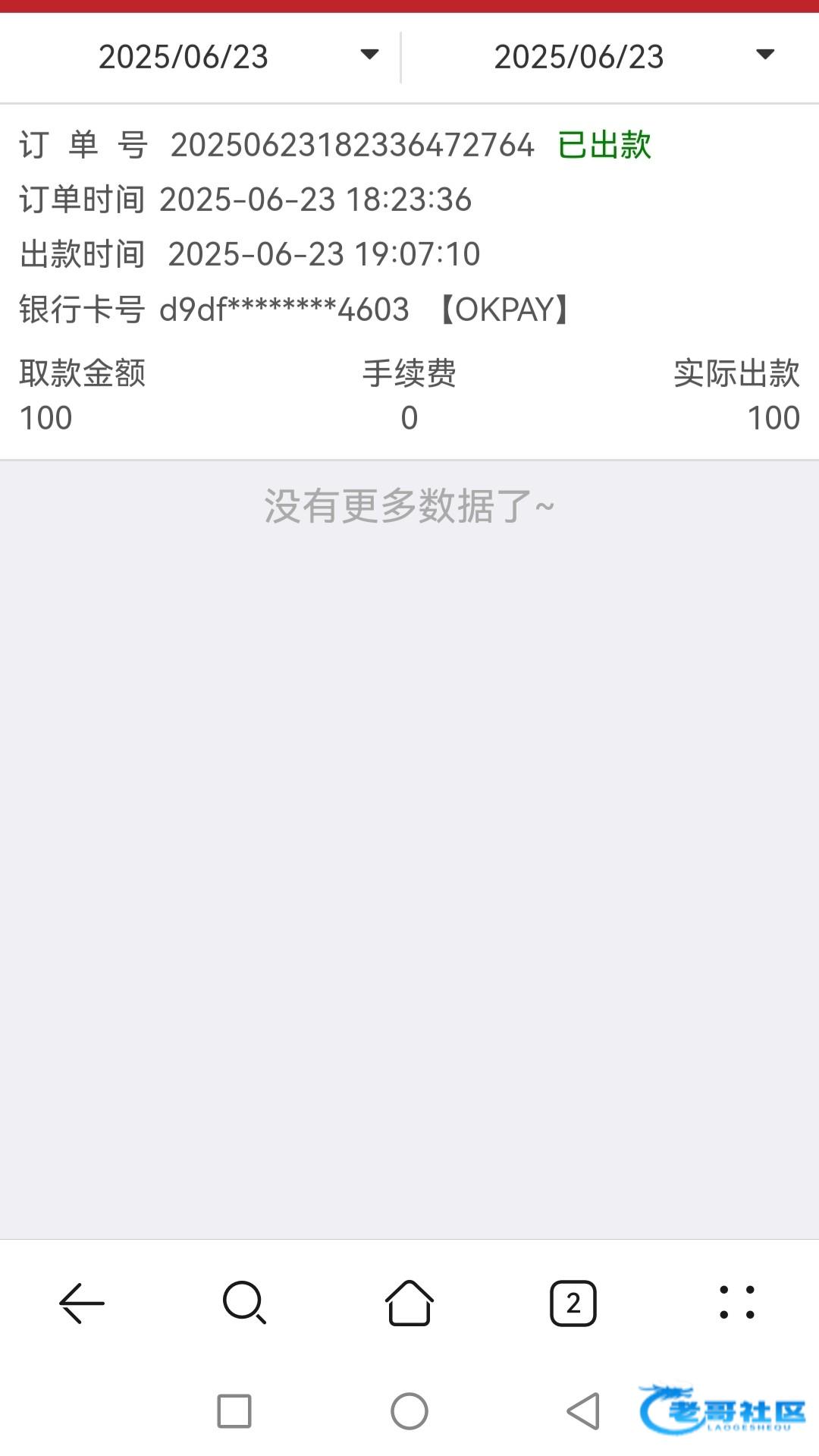The height and width of the screenshot is (1456, 819).
Task: Open the browser search icon
Action: point(244,1303)
